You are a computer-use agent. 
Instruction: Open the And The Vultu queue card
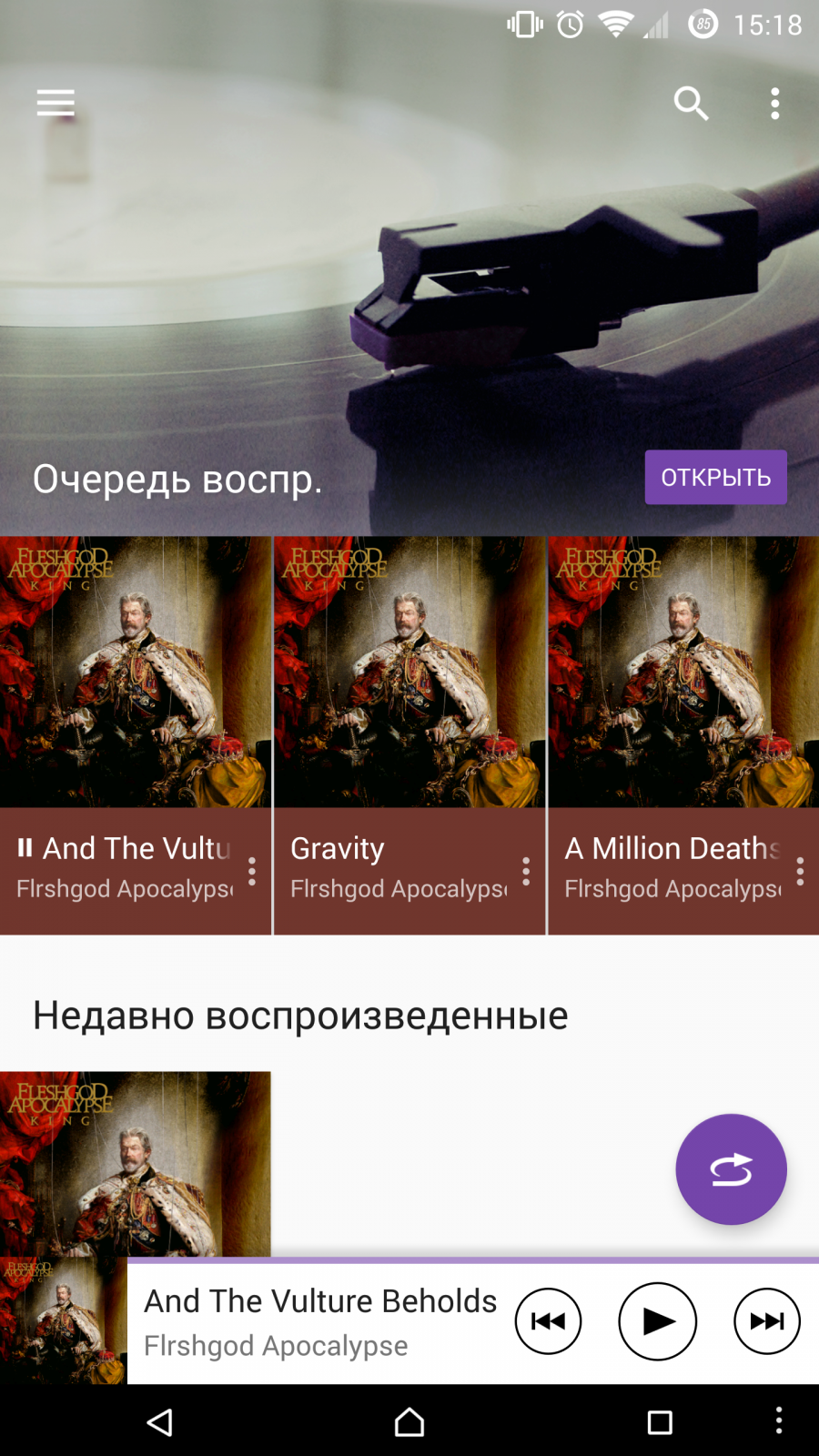135,672
